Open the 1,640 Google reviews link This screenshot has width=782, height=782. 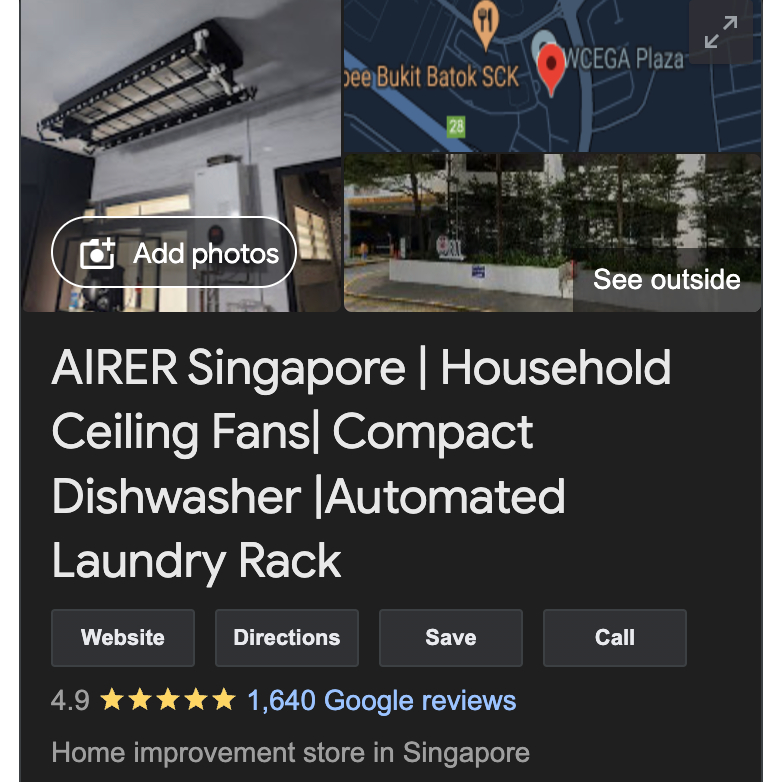click(x=382, y=700)
